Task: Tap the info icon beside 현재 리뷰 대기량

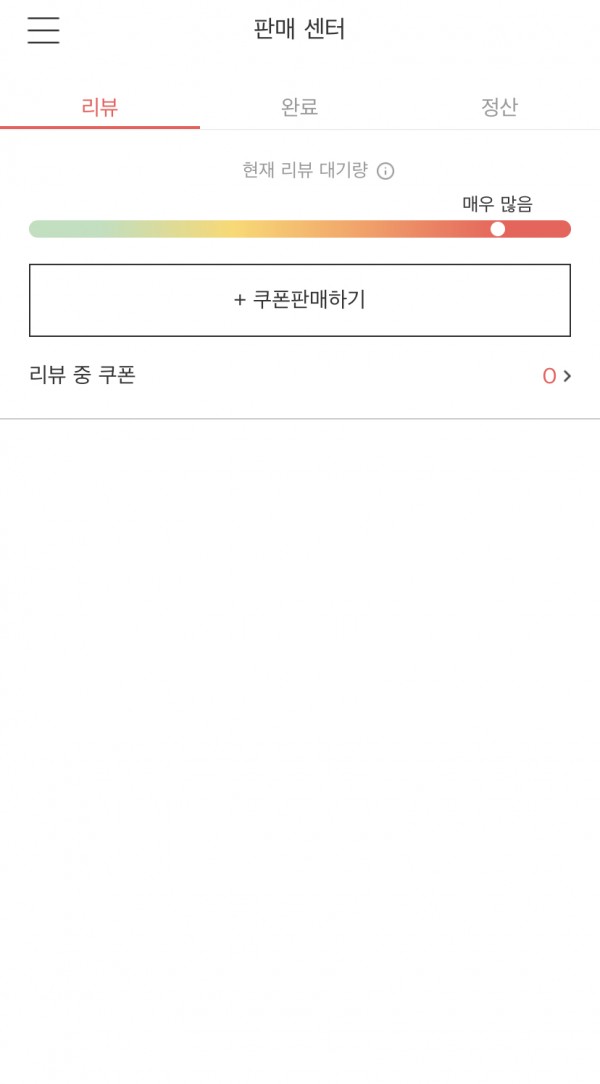Action: (386, 171)
